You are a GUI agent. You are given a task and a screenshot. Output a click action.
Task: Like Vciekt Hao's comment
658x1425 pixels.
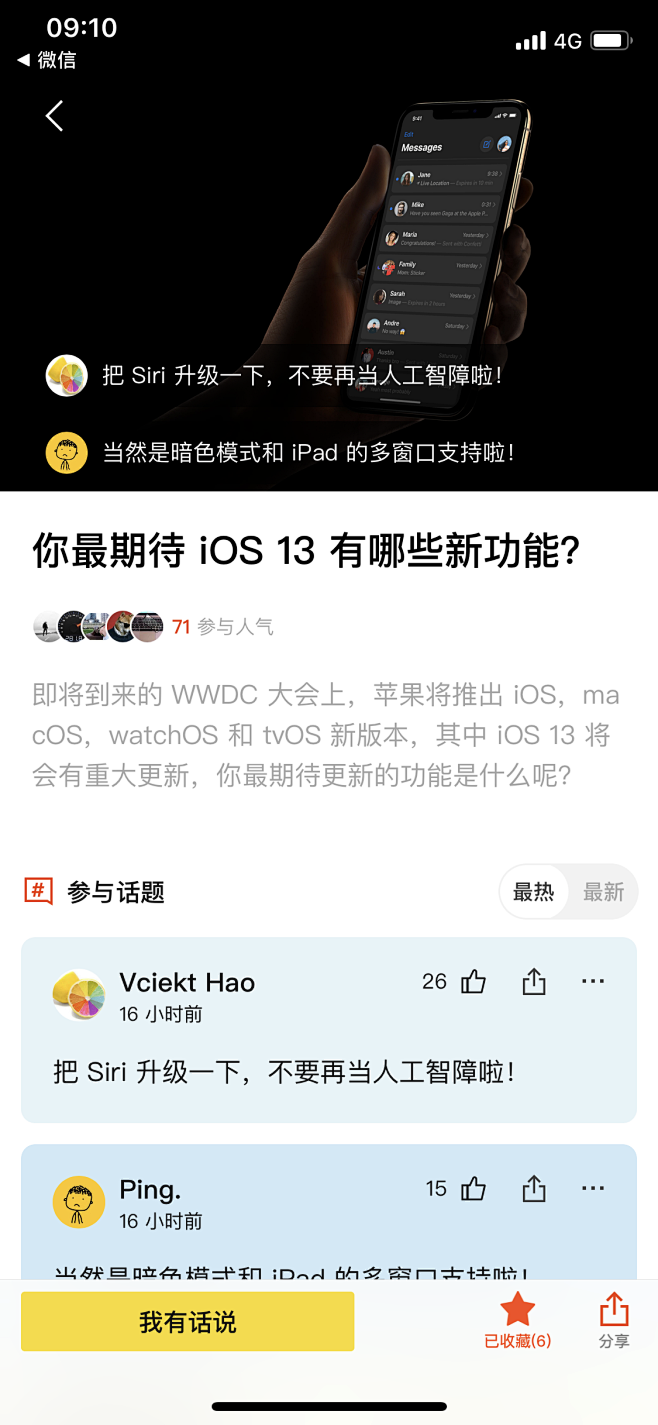tap(473, 982)
